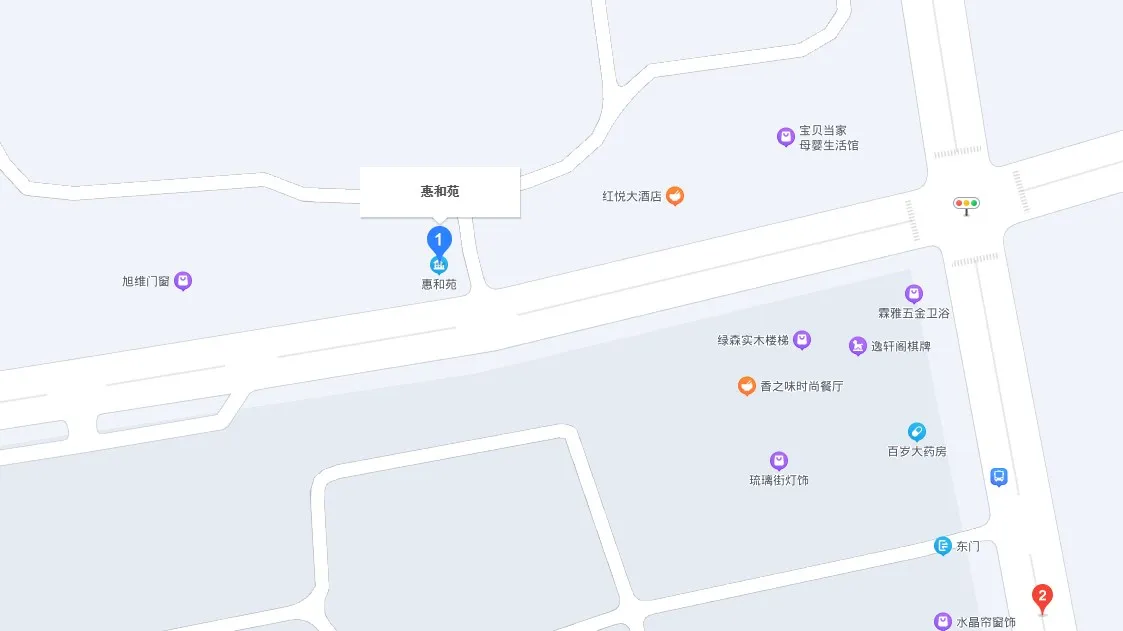Open the 宝贝当家母婴生活馆 shop marker
1123x631 pixels.
[786, 137]
